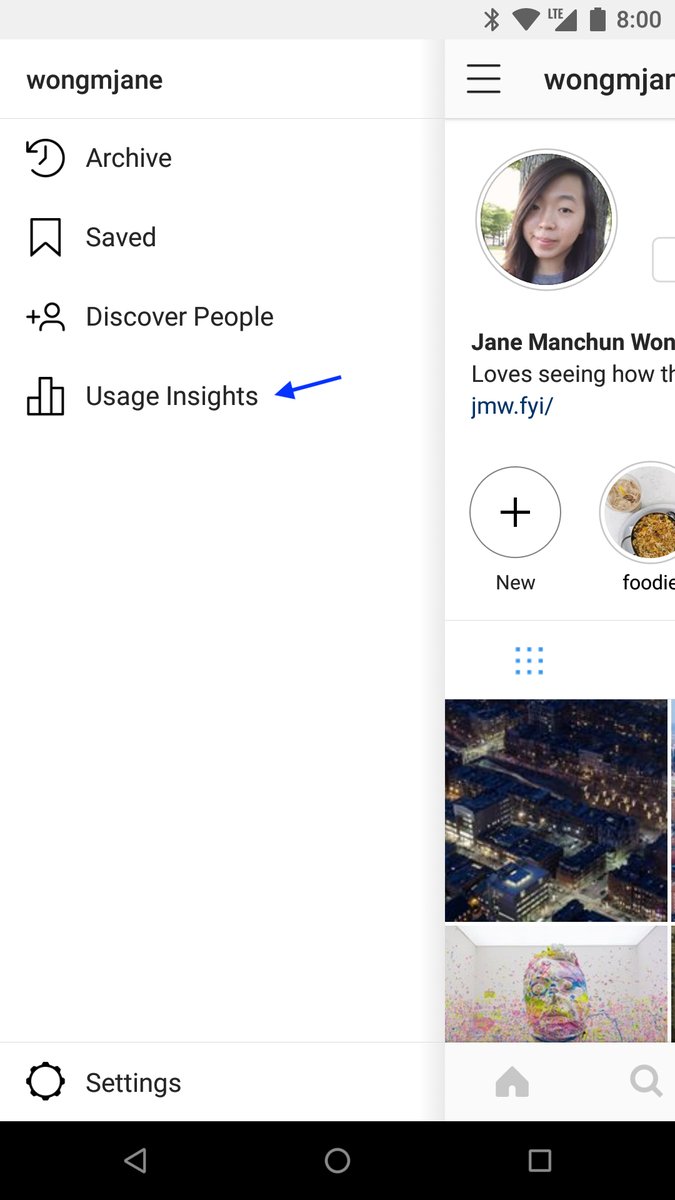This screenshot has width=675, height=1200.
Task: Tap the hamburger menu icon
Action: point(484,79)
